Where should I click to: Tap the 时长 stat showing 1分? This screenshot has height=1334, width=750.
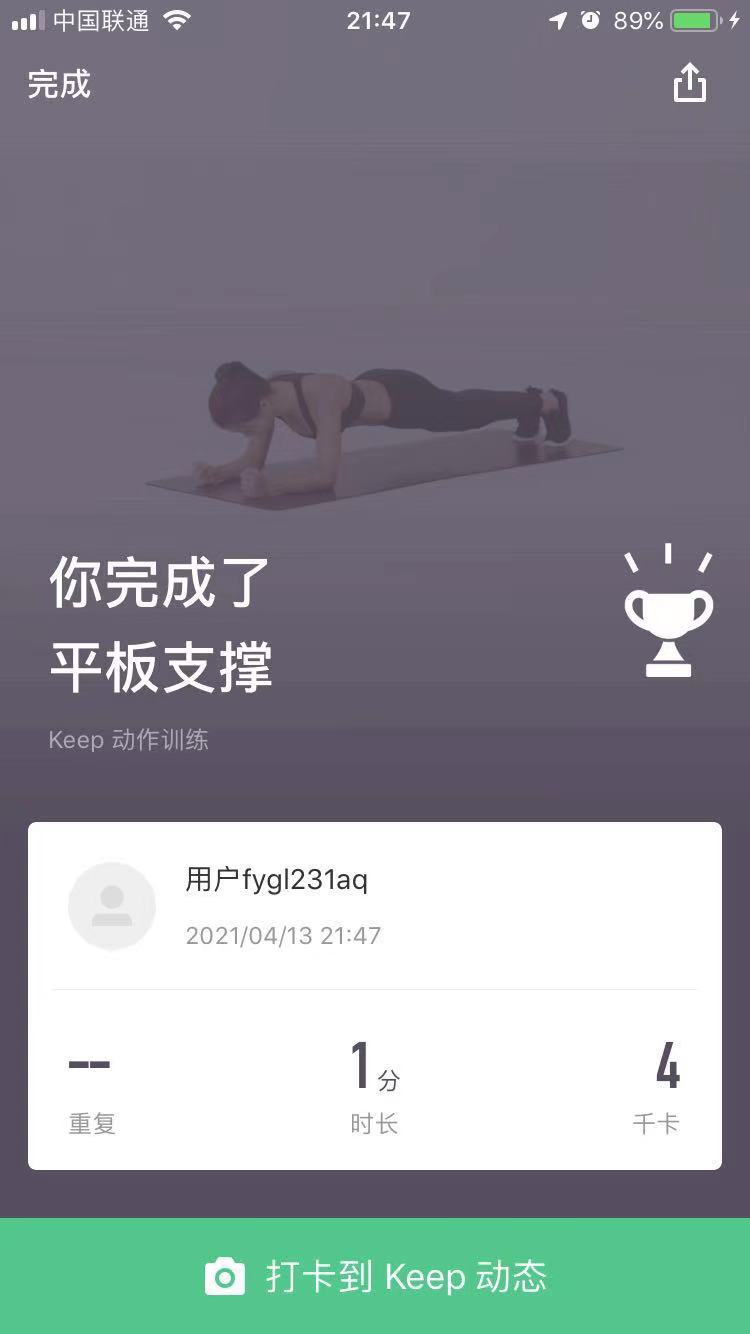[x=375, y=1090]
